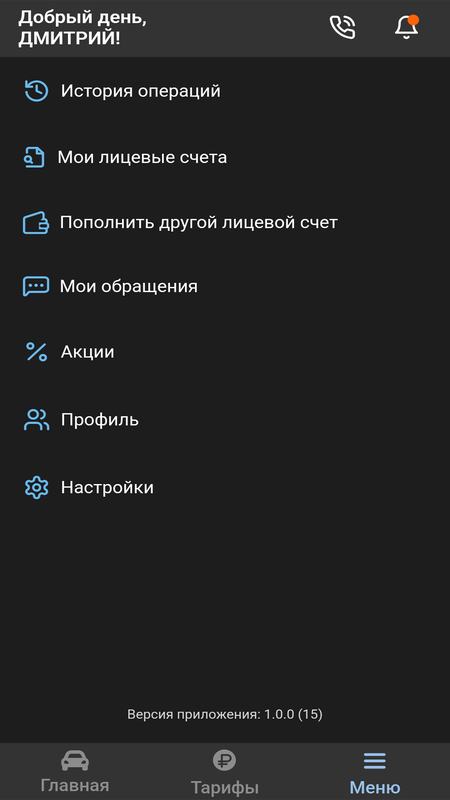Screen dimensions: 450x800
Task: Open Настройки
Action: tap(225, 487)
